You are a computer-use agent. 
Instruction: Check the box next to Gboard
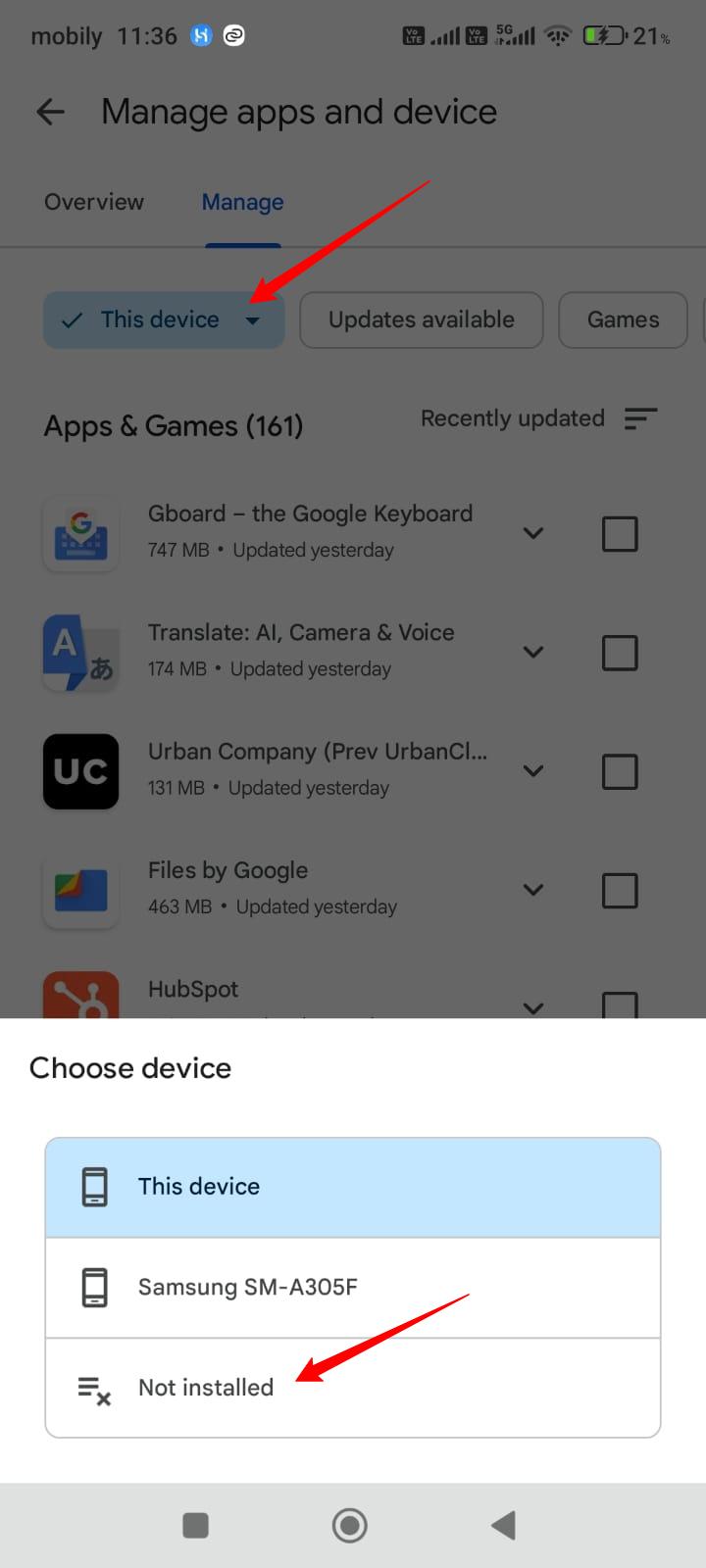[x=620, y=534]
